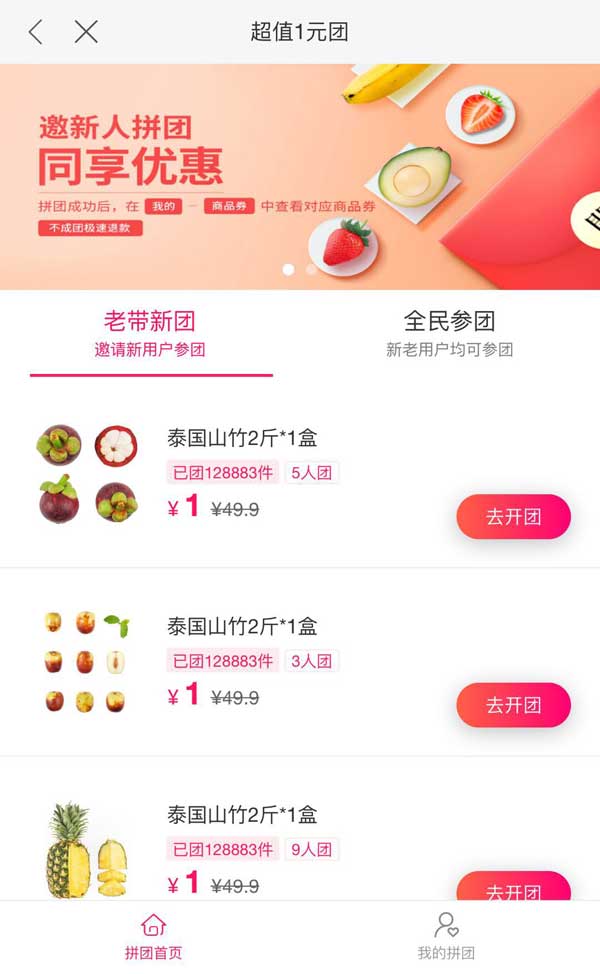Screen dimensions: 600x974
Task: Close the 超值1元团 page
Action: pos(86,32)
